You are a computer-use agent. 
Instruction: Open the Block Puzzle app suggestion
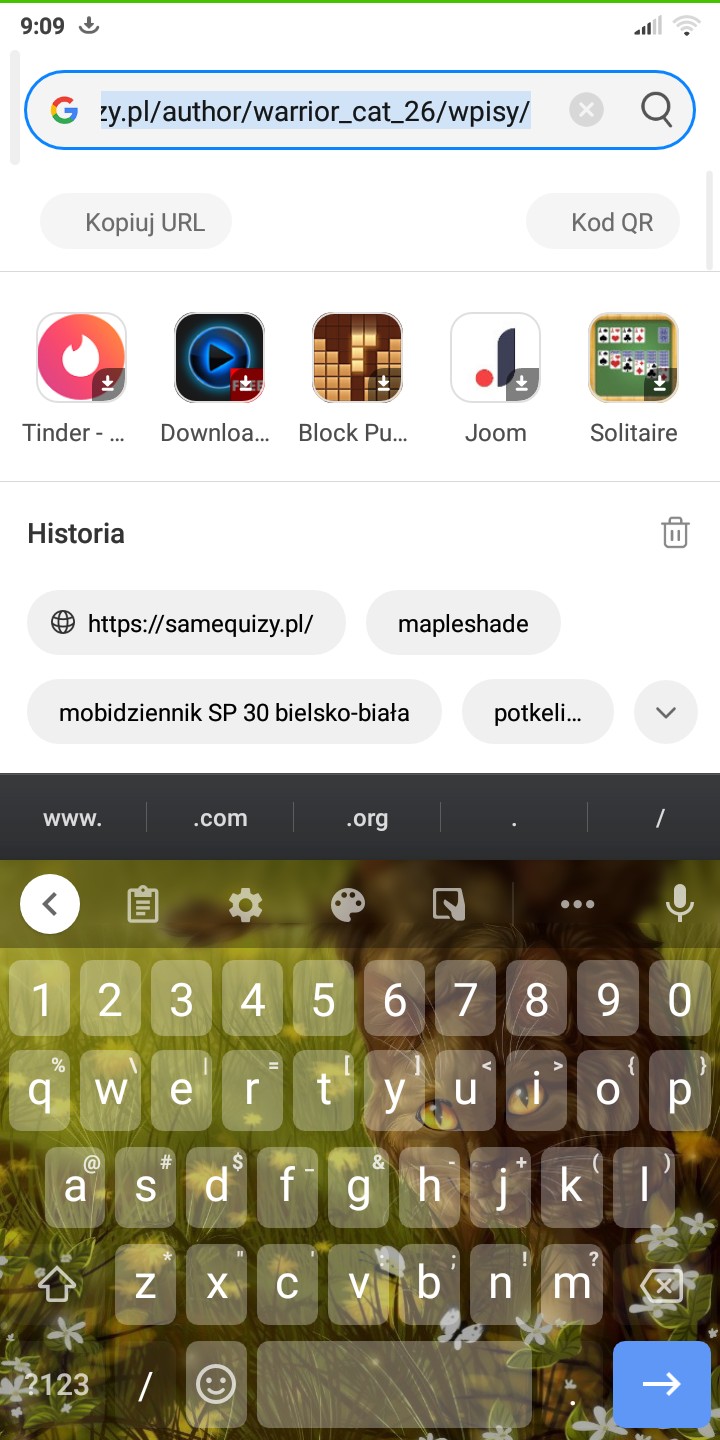357,358
